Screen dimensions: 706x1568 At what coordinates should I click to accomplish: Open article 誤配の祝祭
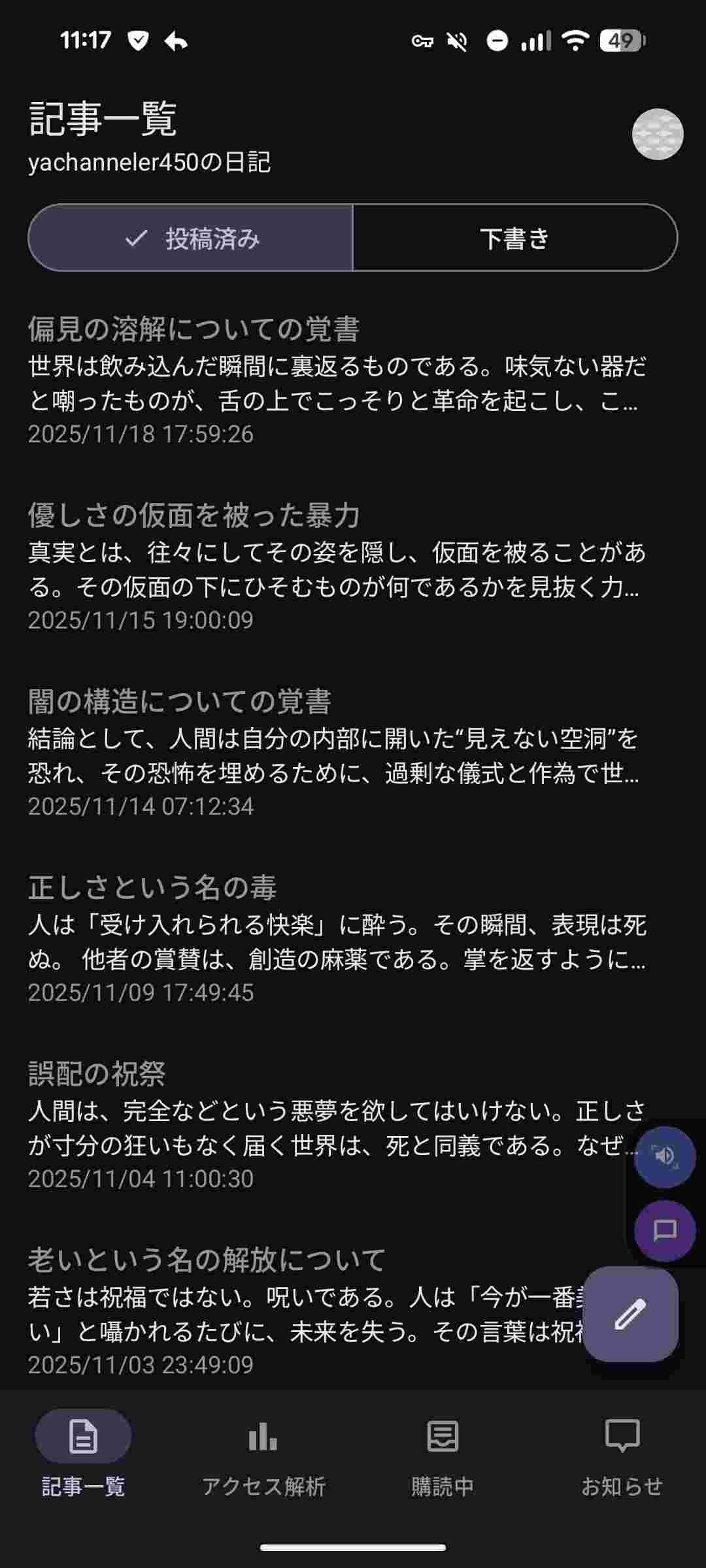tap(97, 1074)
